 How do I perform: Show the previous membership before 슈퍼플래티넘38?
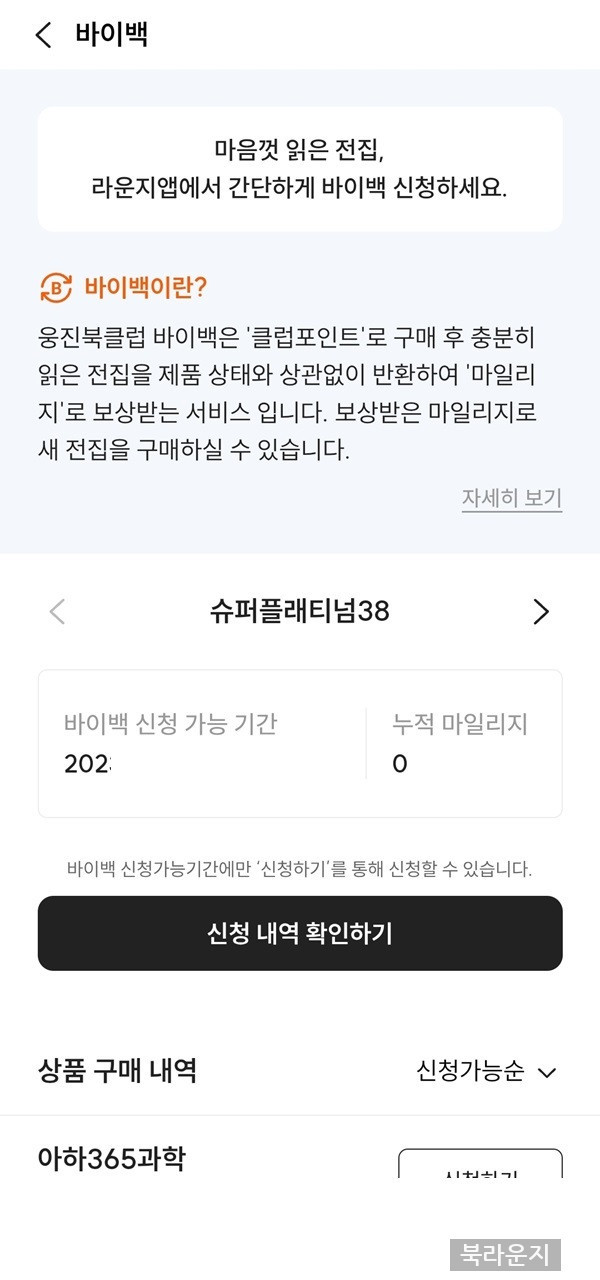[x=57, y=612]
